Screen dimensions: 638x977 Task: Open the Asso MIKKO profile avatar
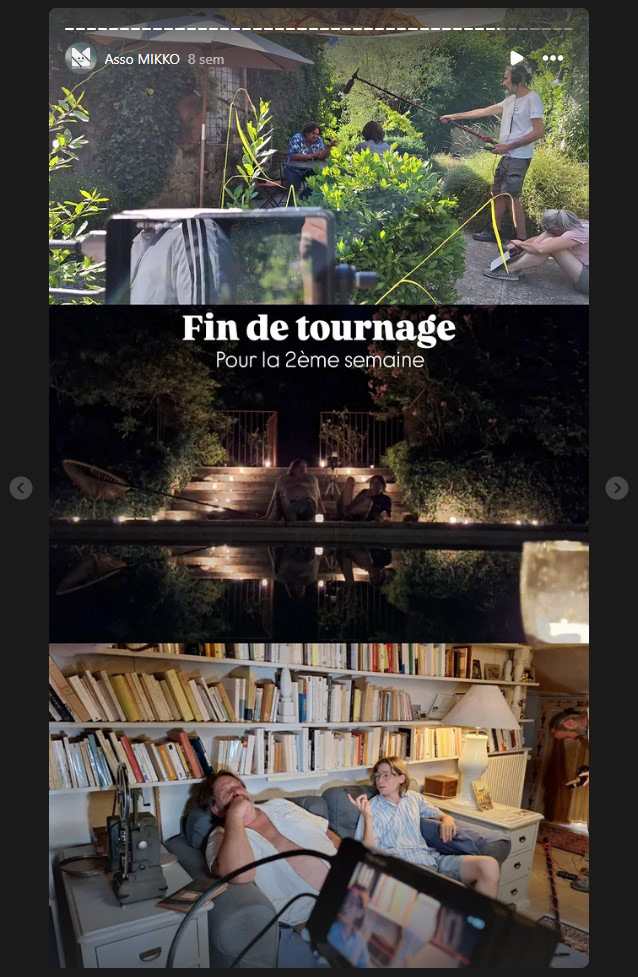81,58
